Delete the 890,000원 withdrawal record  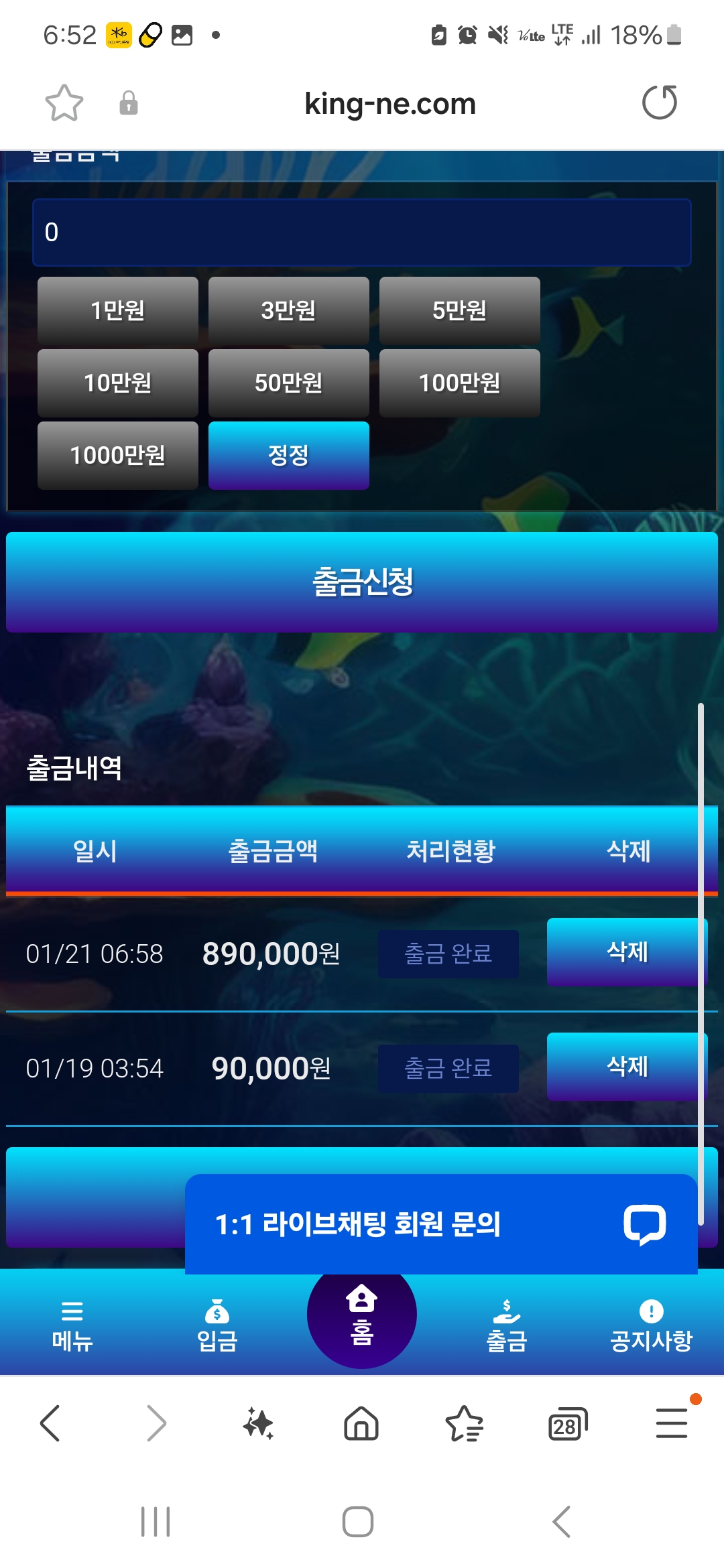[626, 952]
